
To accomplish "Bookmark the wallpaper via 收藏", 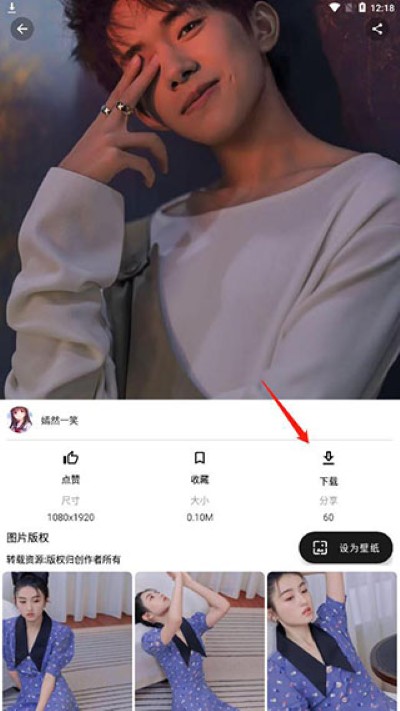I will point(200,467).
